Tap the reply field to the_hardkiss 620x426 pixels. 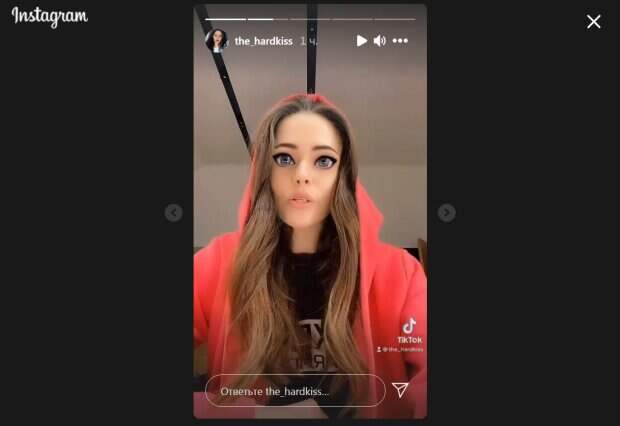(295, 390)
